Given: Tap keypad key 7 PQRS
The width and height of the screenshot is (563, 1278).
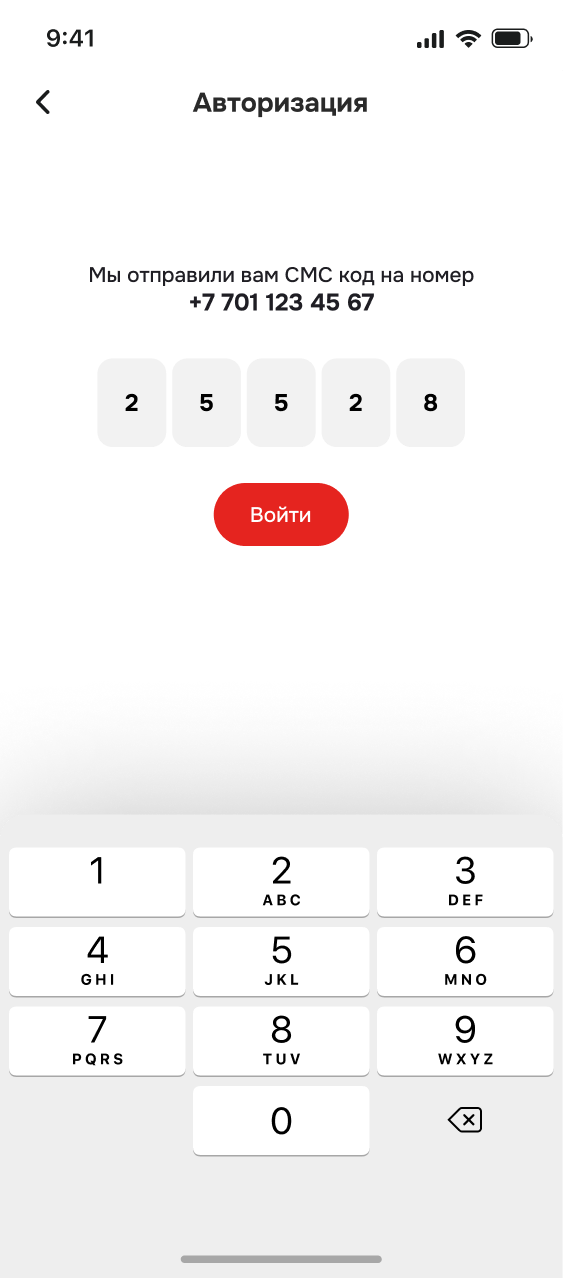Looking at the screenshot, I should (x=97, y=1041).
